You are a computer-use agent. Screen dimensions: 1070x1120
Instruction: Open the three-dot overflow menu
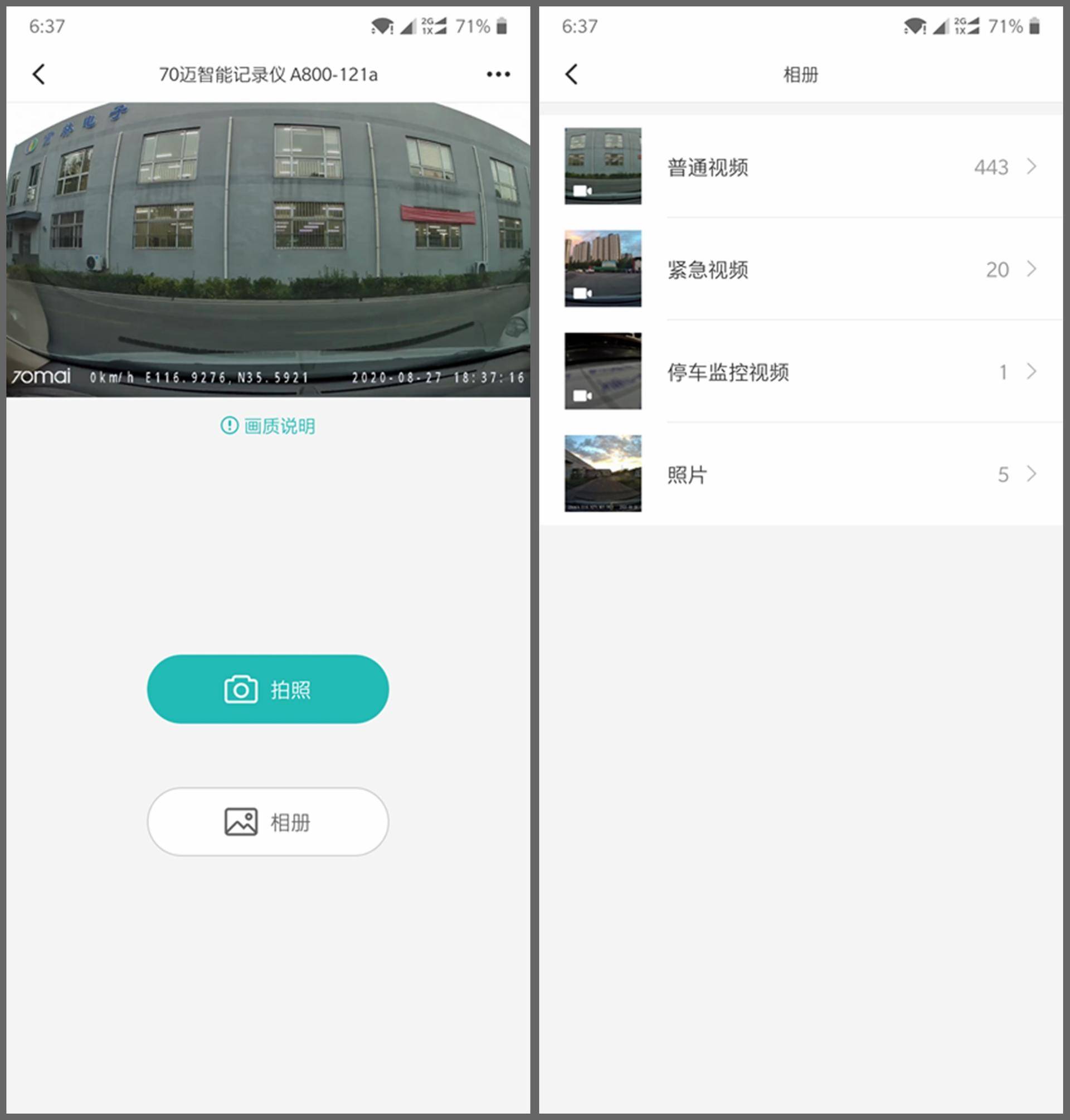(498, 74)
